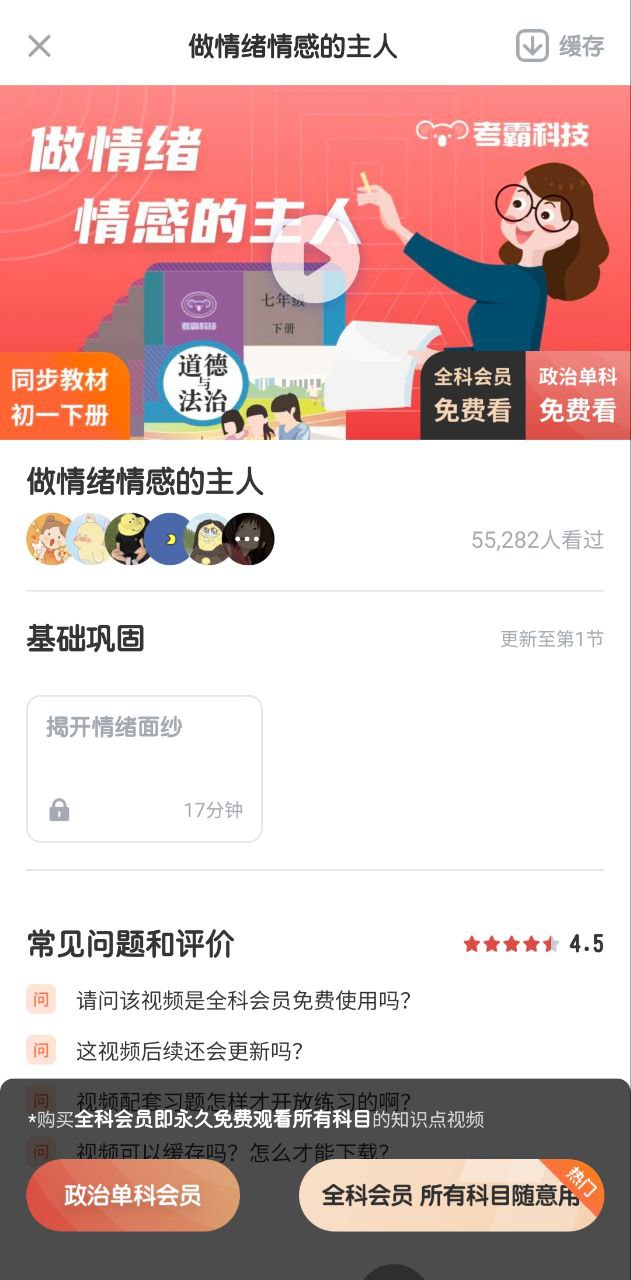Tap 缓存 to download the video

560,46
